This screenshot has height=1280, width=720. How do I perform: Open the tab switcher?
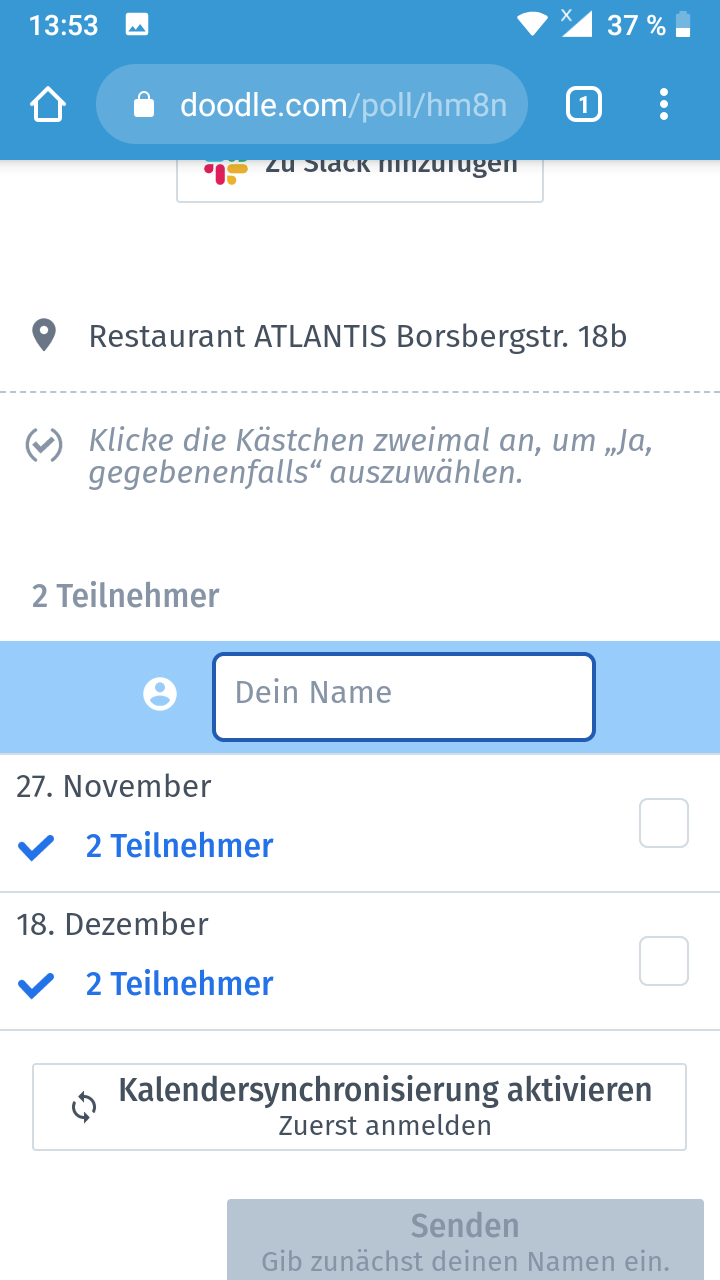click(x=584, y=105)
